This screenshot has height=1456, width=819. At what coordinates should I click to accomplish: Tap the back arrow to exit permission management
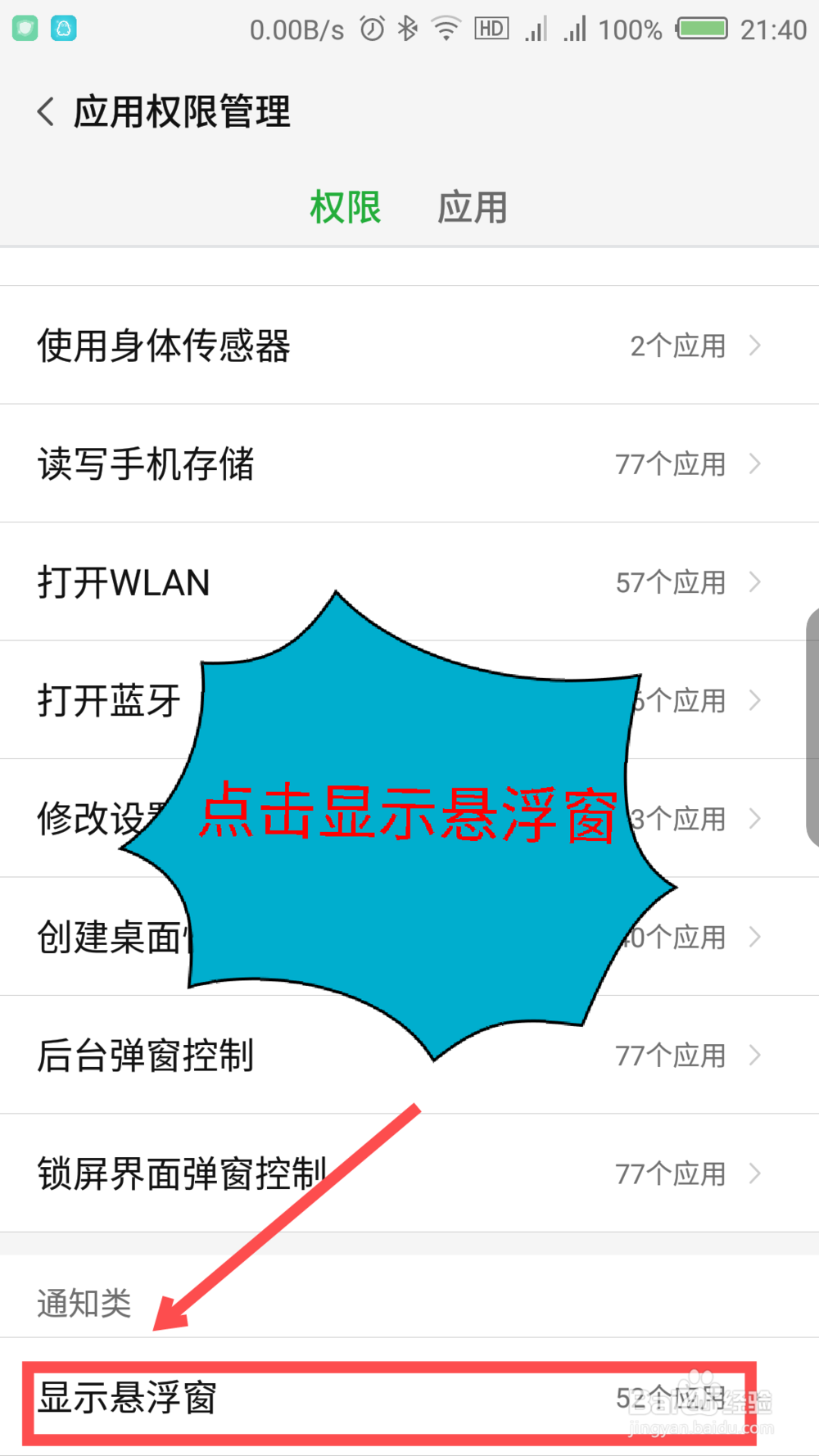point(45,111)
